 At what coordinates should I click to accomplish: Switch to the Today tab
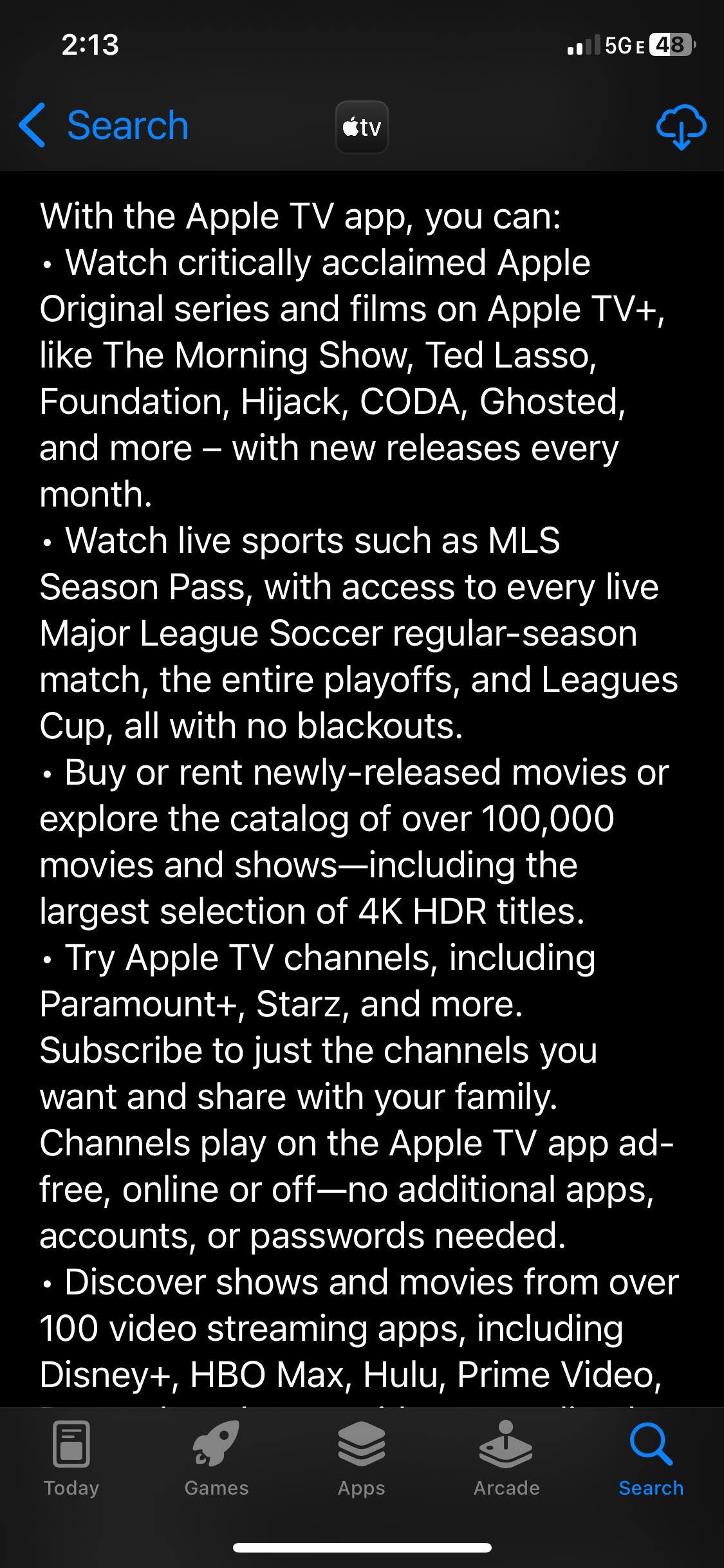click(71, 1460)
